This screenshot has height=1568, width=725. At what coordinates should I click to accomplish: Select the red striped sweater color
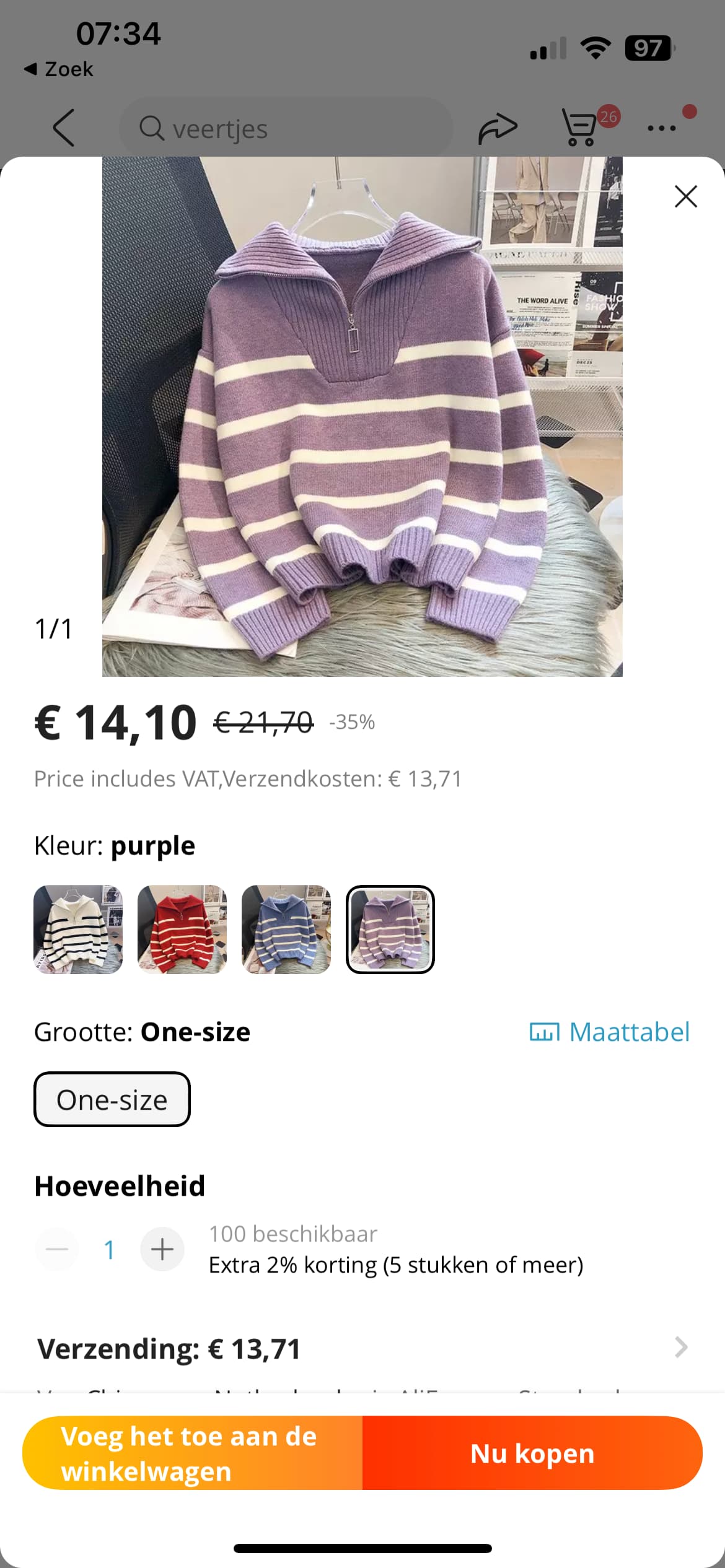tap(182, 930)
